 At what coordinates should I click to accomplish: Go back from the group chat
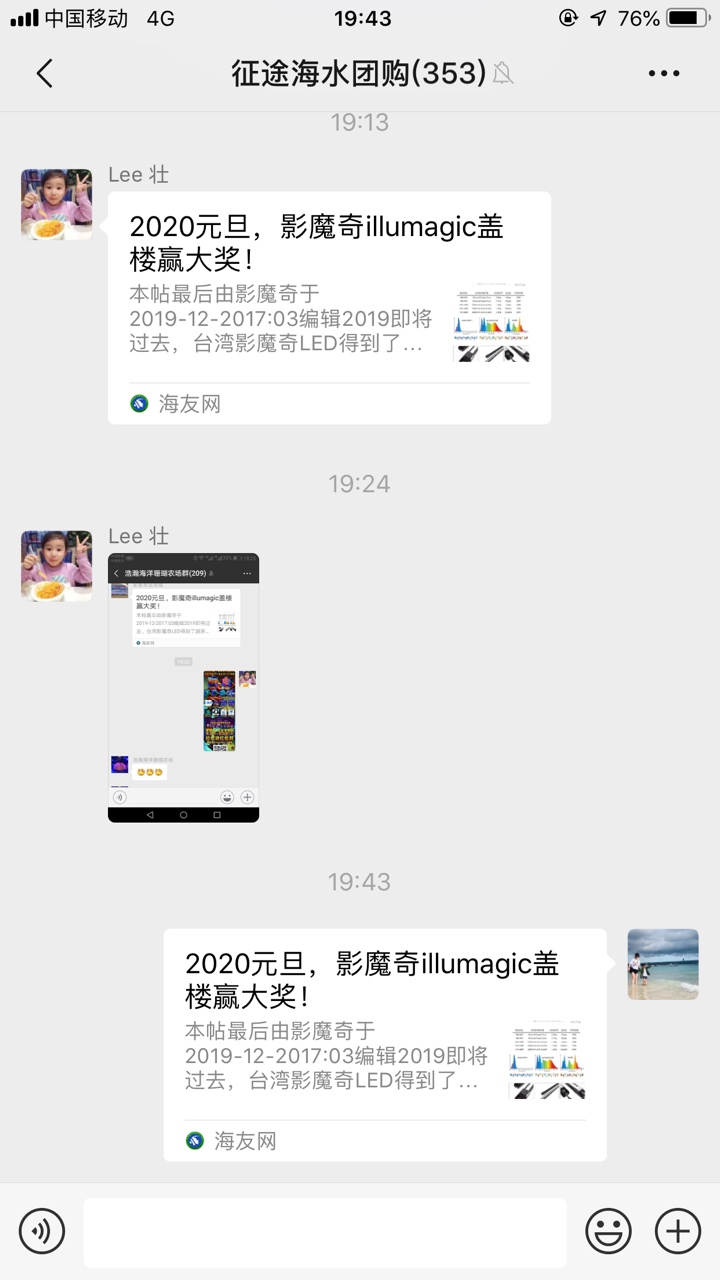[44, 73]
